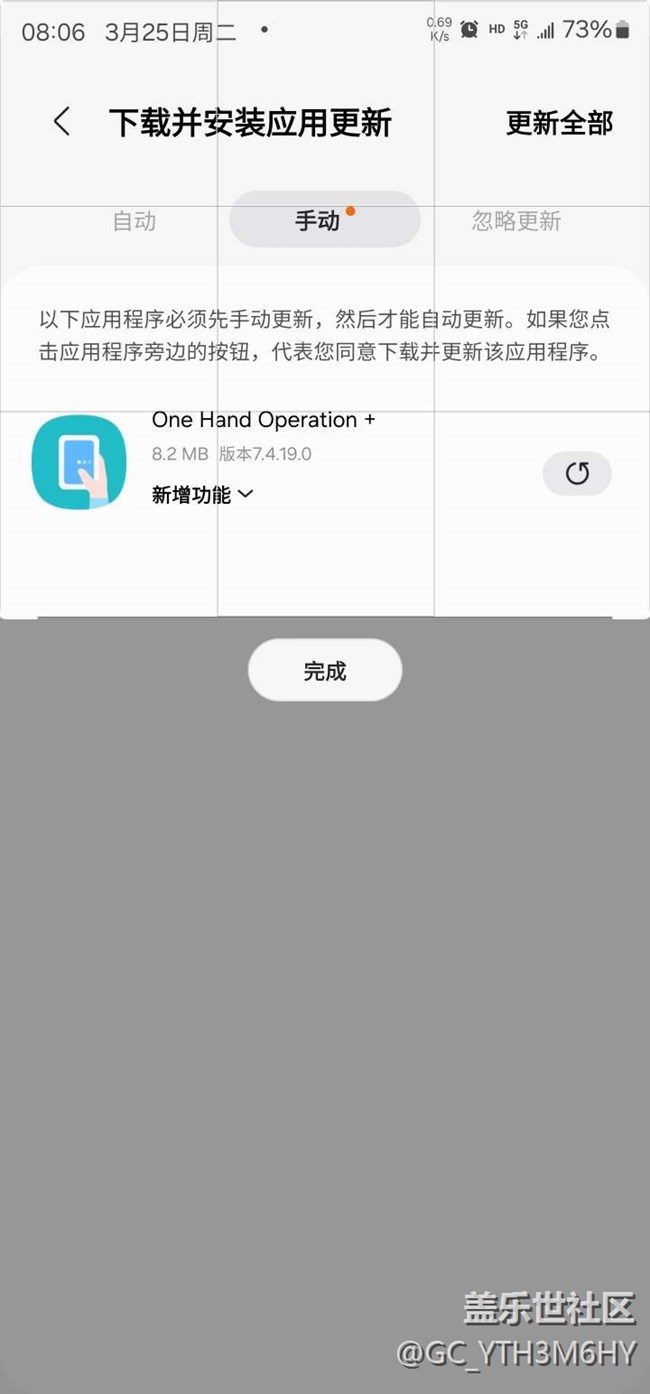Update One Hand Operation + with the refresh button
Viewport: 650px width, 1394px height.
[x=577, y=473]
